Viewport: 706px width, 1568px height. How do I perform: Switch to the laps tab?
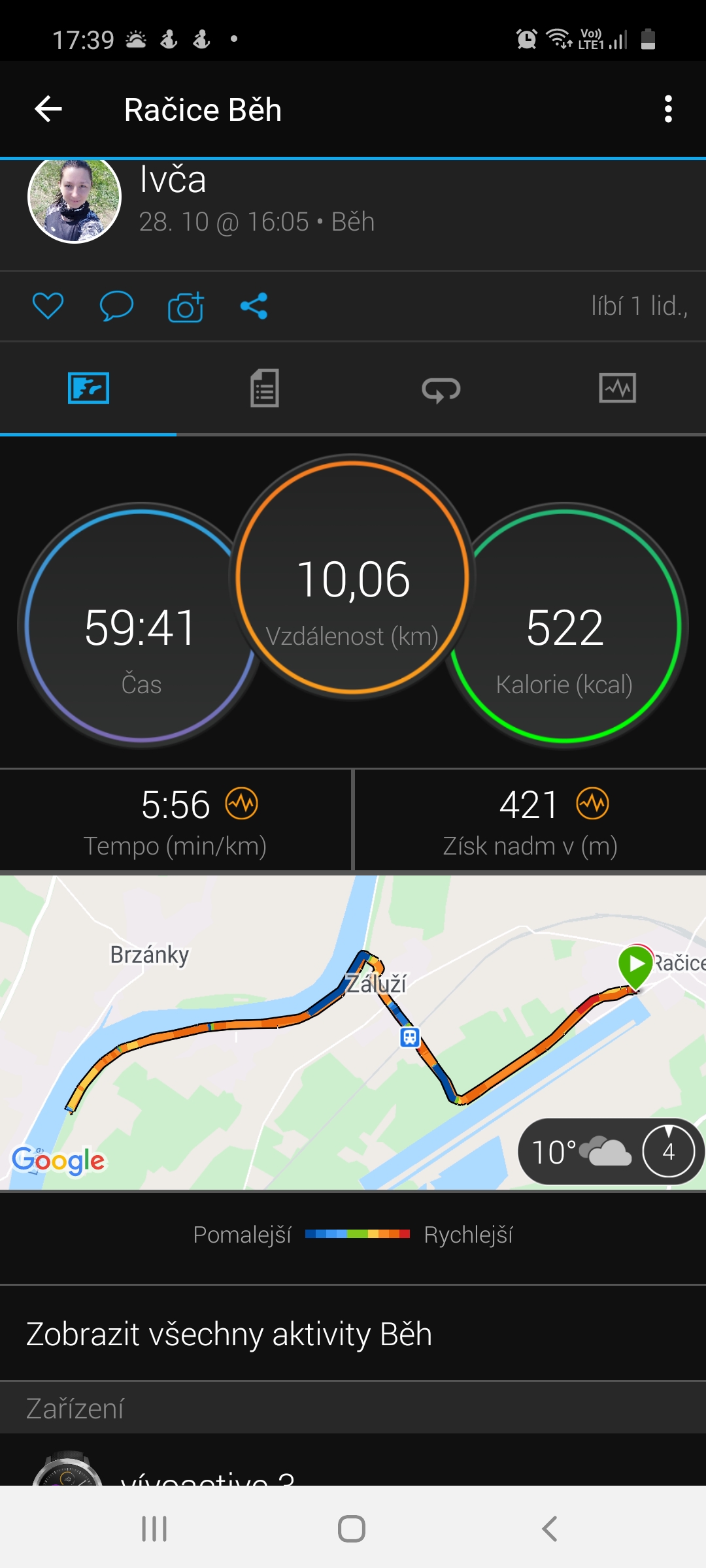(x=441, y=390)
